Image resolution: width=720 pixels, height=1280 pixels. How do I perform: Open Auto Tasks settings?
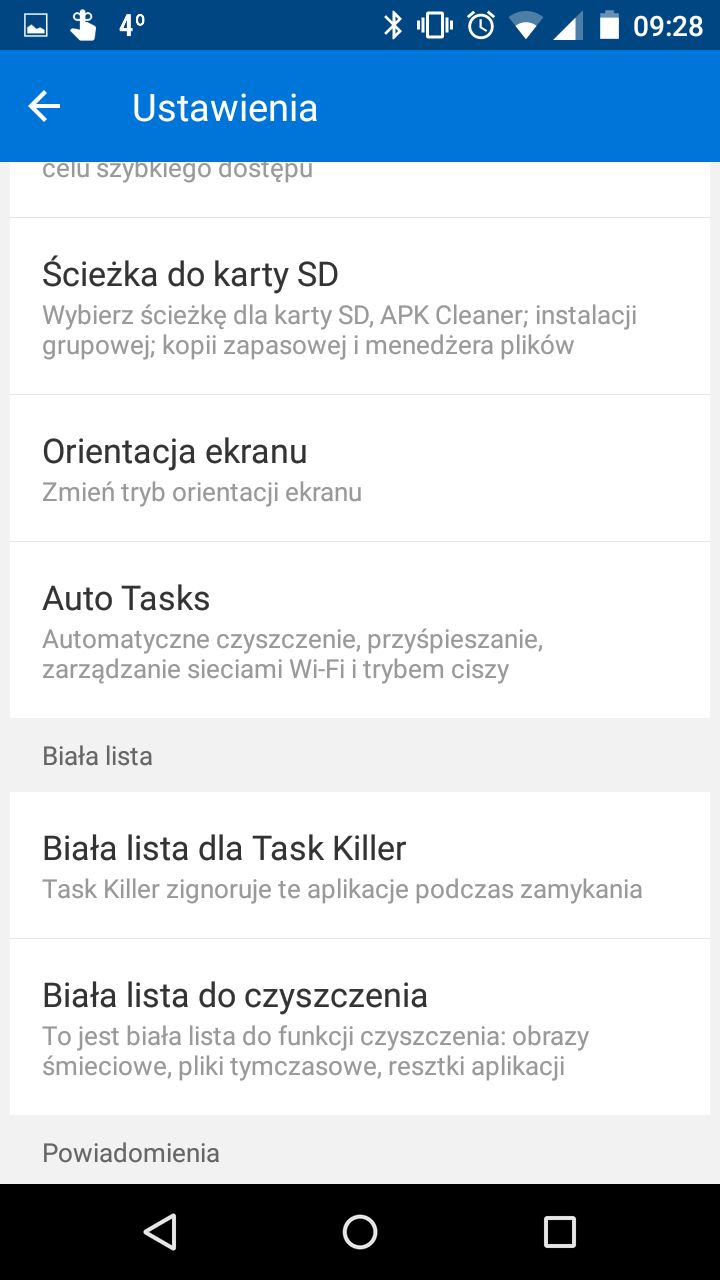(x=360, y=630)
